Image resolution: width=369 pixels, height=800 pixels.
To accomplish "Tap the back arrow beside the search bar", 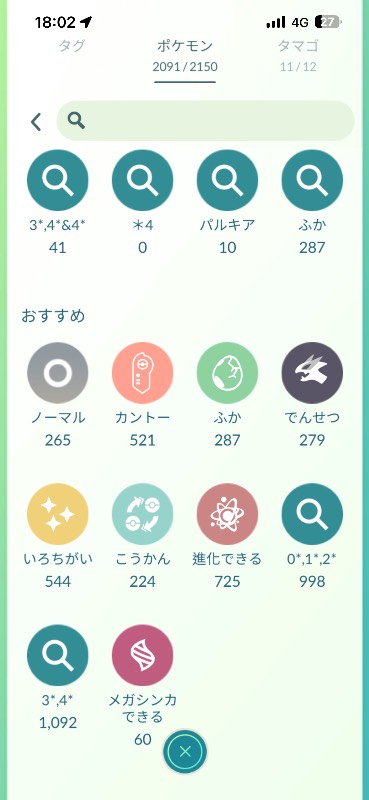I will point(36,122).
